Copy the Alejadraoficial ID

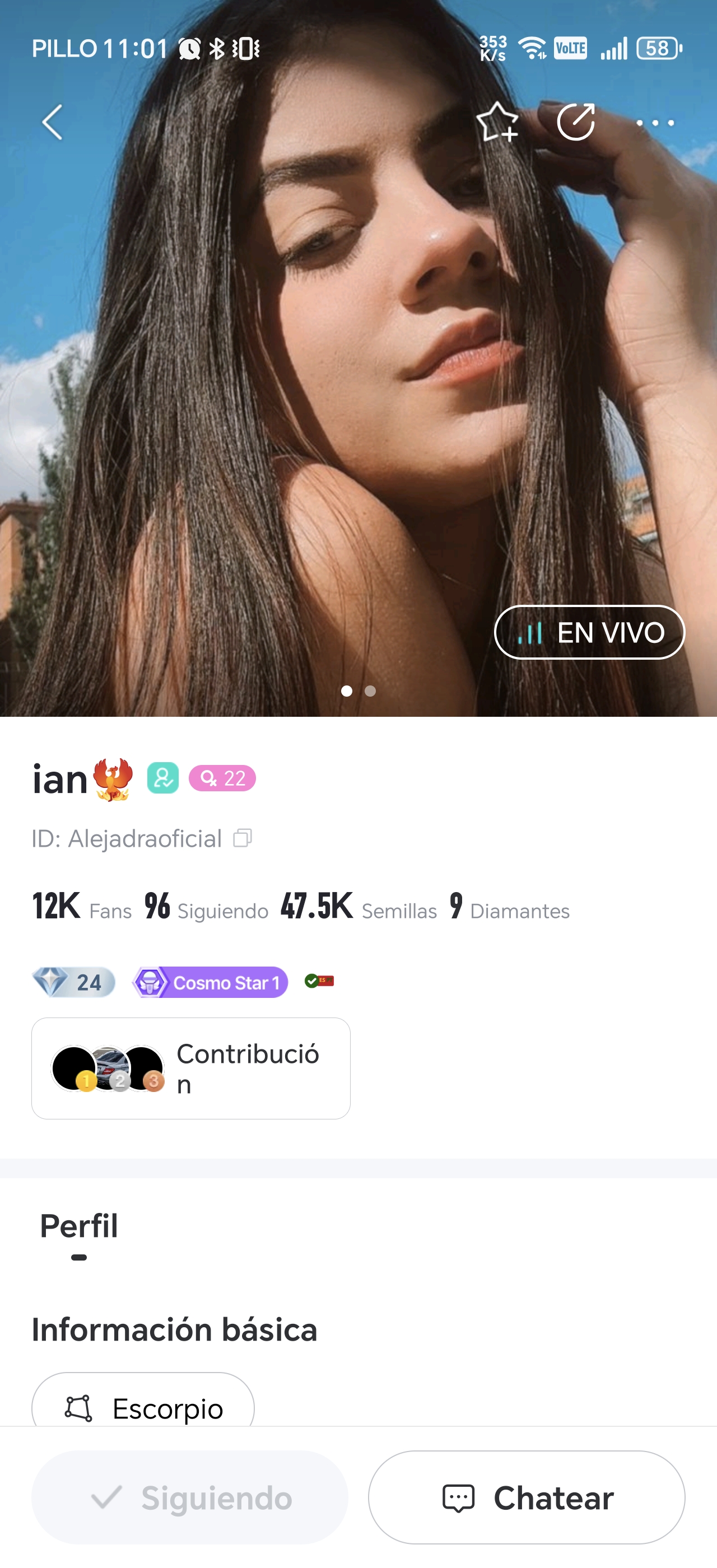(x=242, y=838)
